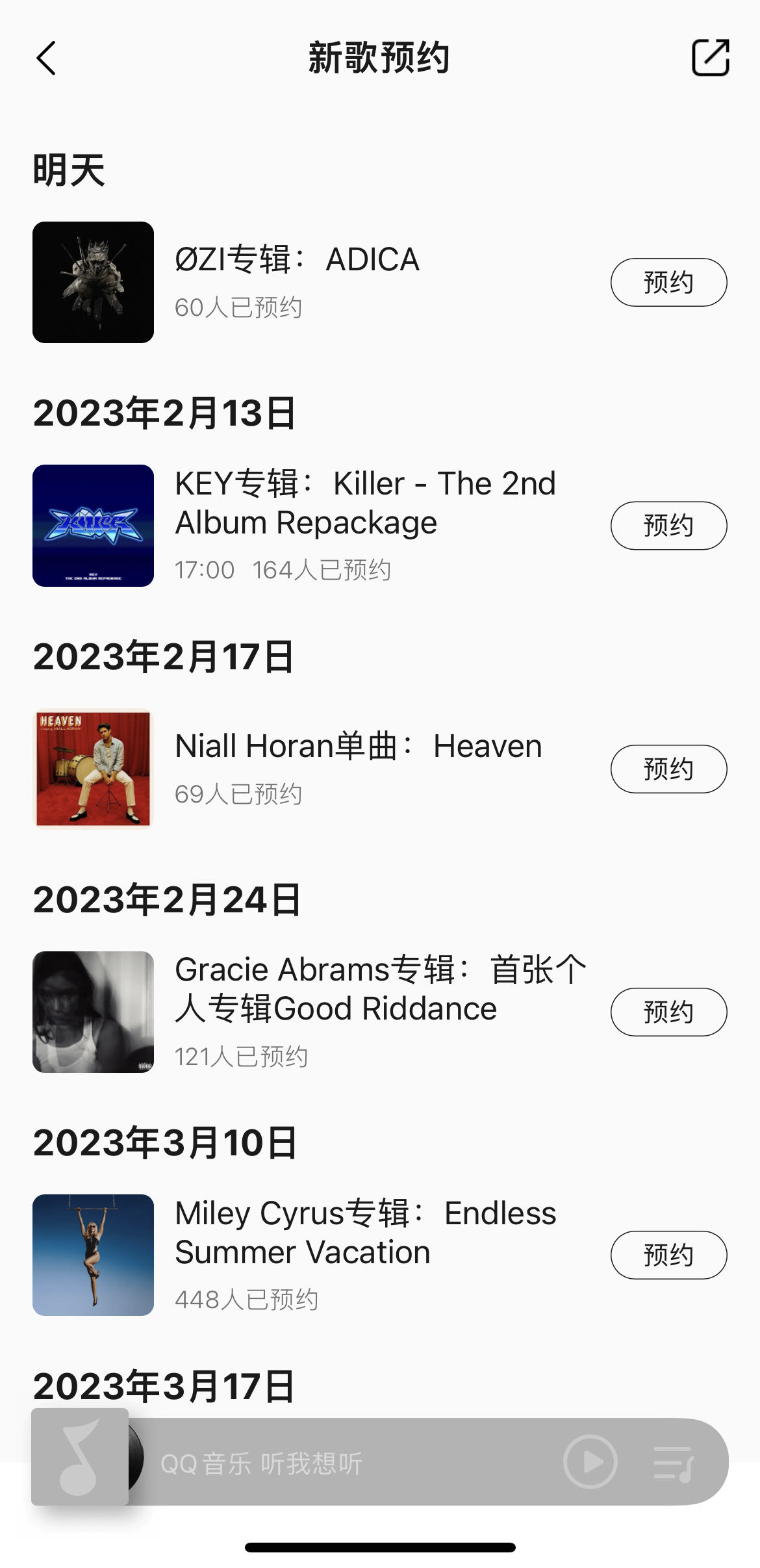Play music from the mini player
The width and height of the screenshot is (760, 1568).
click(590, 1462)
